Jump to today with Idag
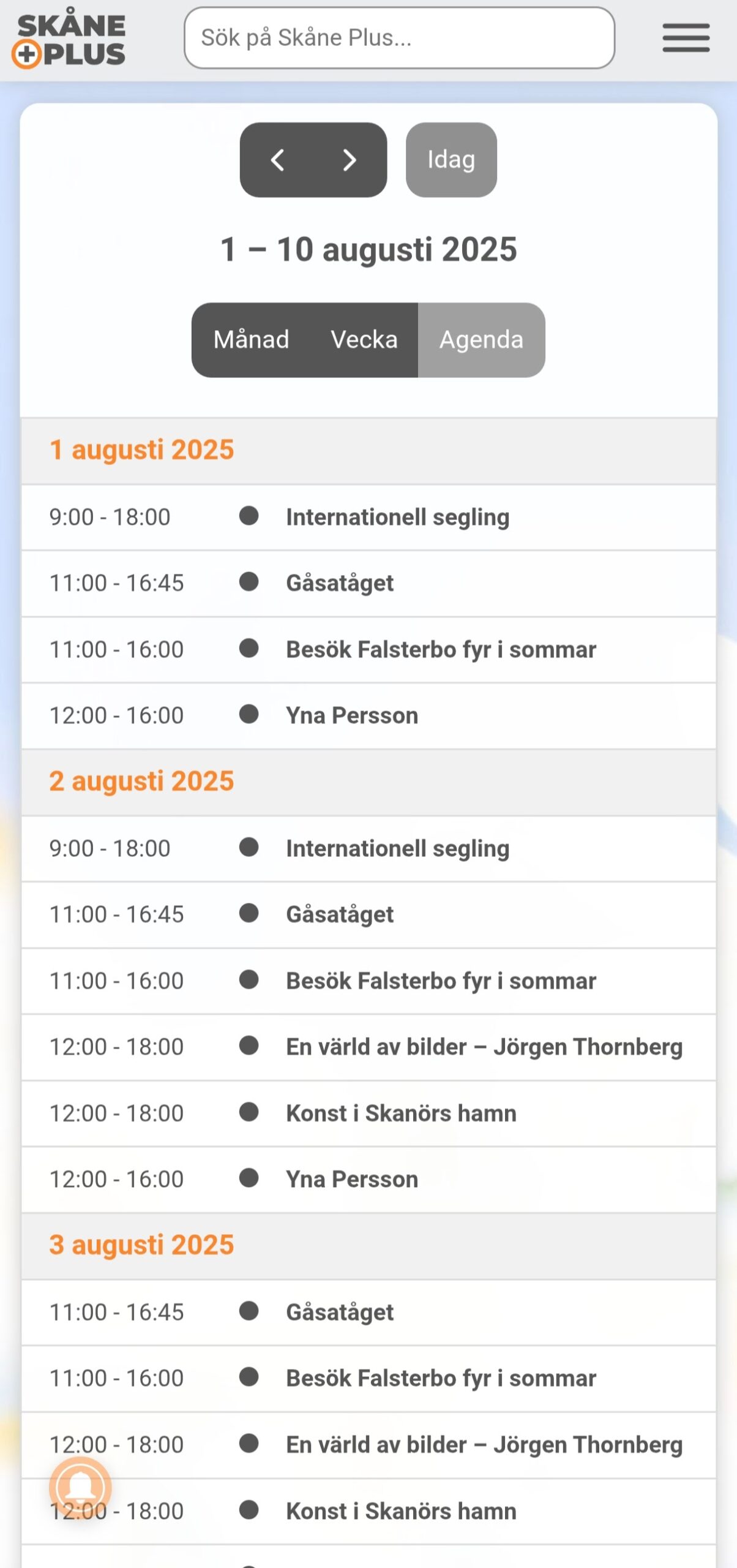The image size is (737, 1568). pos(451,160)
